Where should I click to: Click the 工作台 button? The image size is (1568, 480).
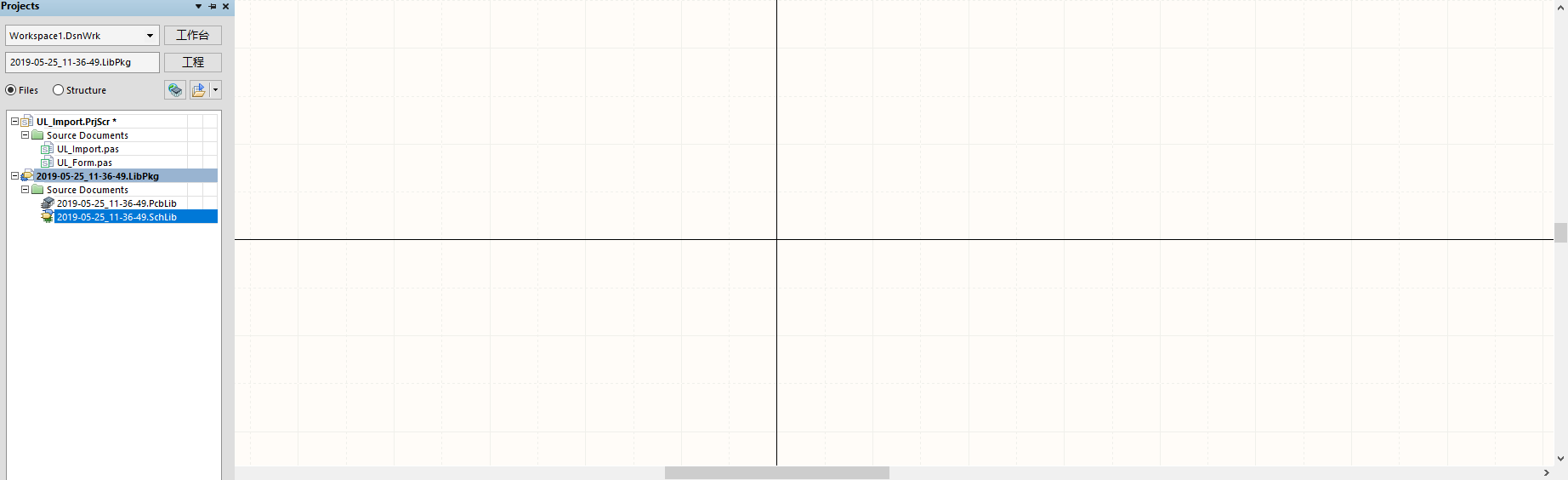pos(193,35)
